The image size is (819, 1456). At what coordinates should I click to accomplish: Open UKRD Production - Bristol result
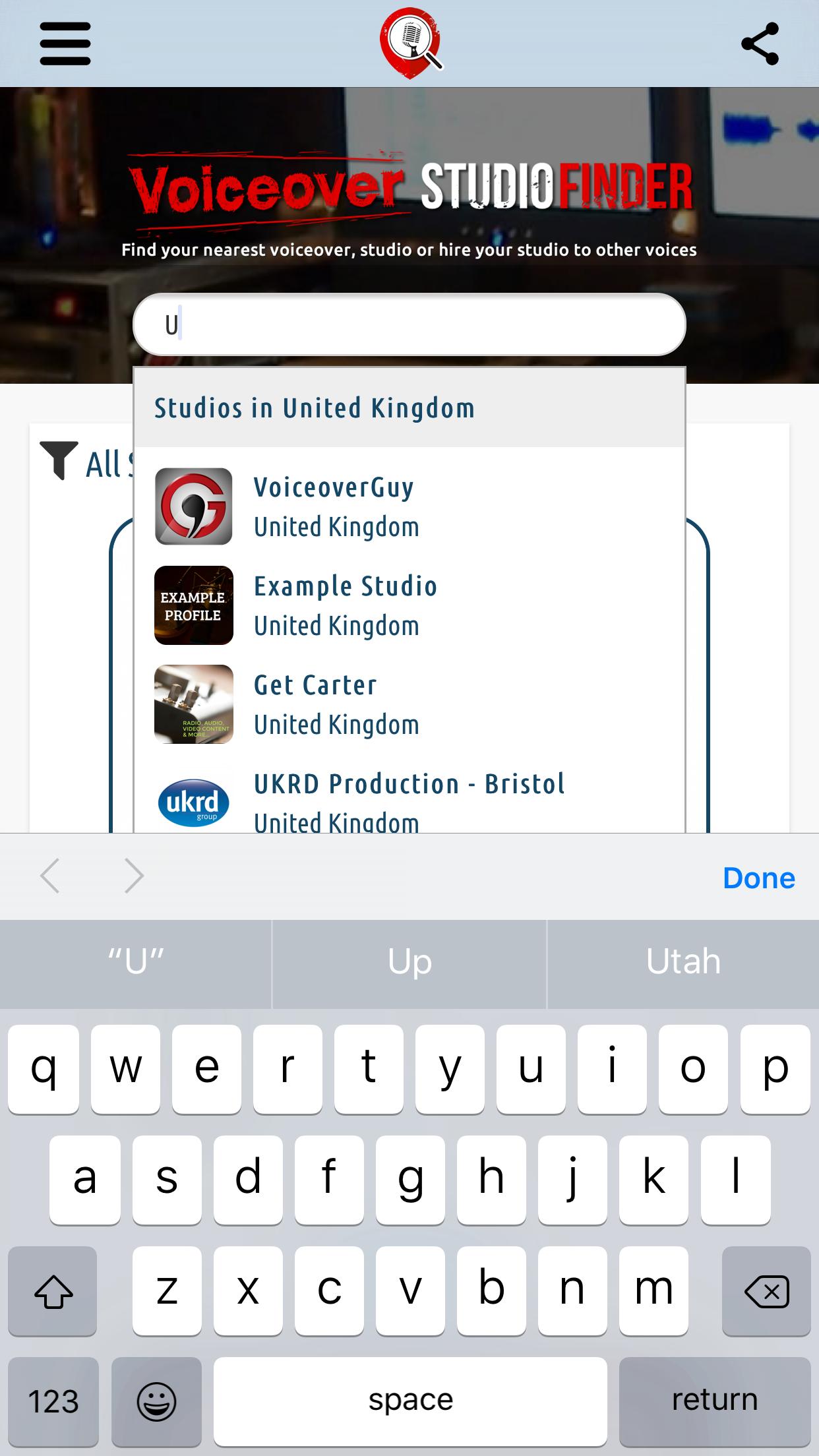[409, 799]
